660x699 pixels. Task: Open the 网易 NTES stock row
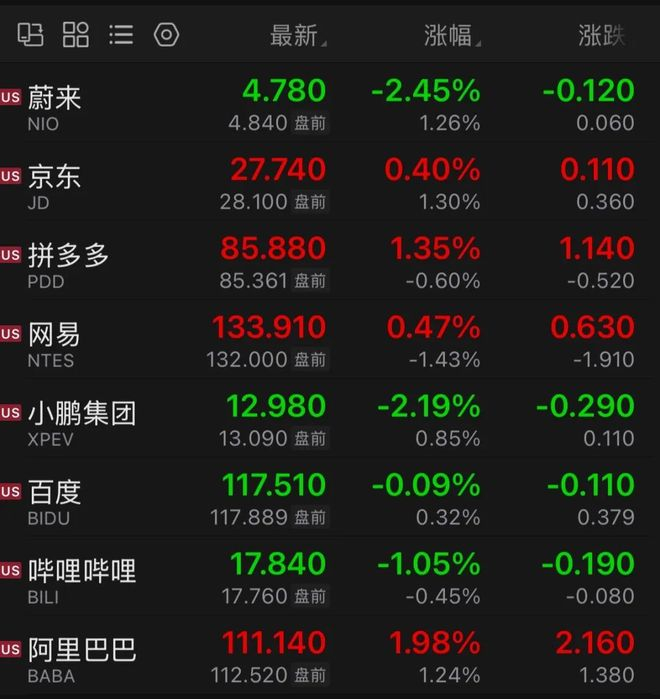pyautogui.click(x=330, y=342)
